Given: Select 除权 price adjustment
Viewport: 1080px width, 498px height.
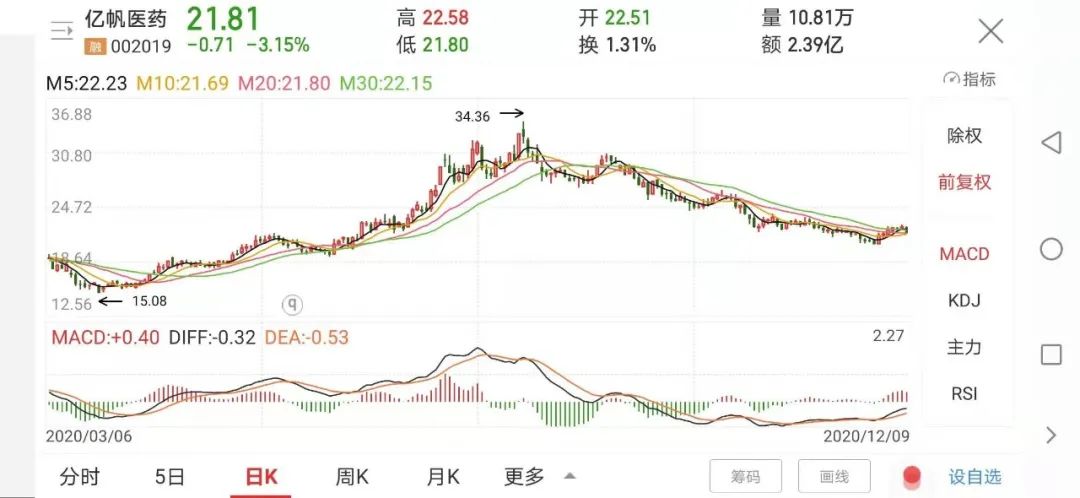Looking at the screenshot, I should click(964, 136).
